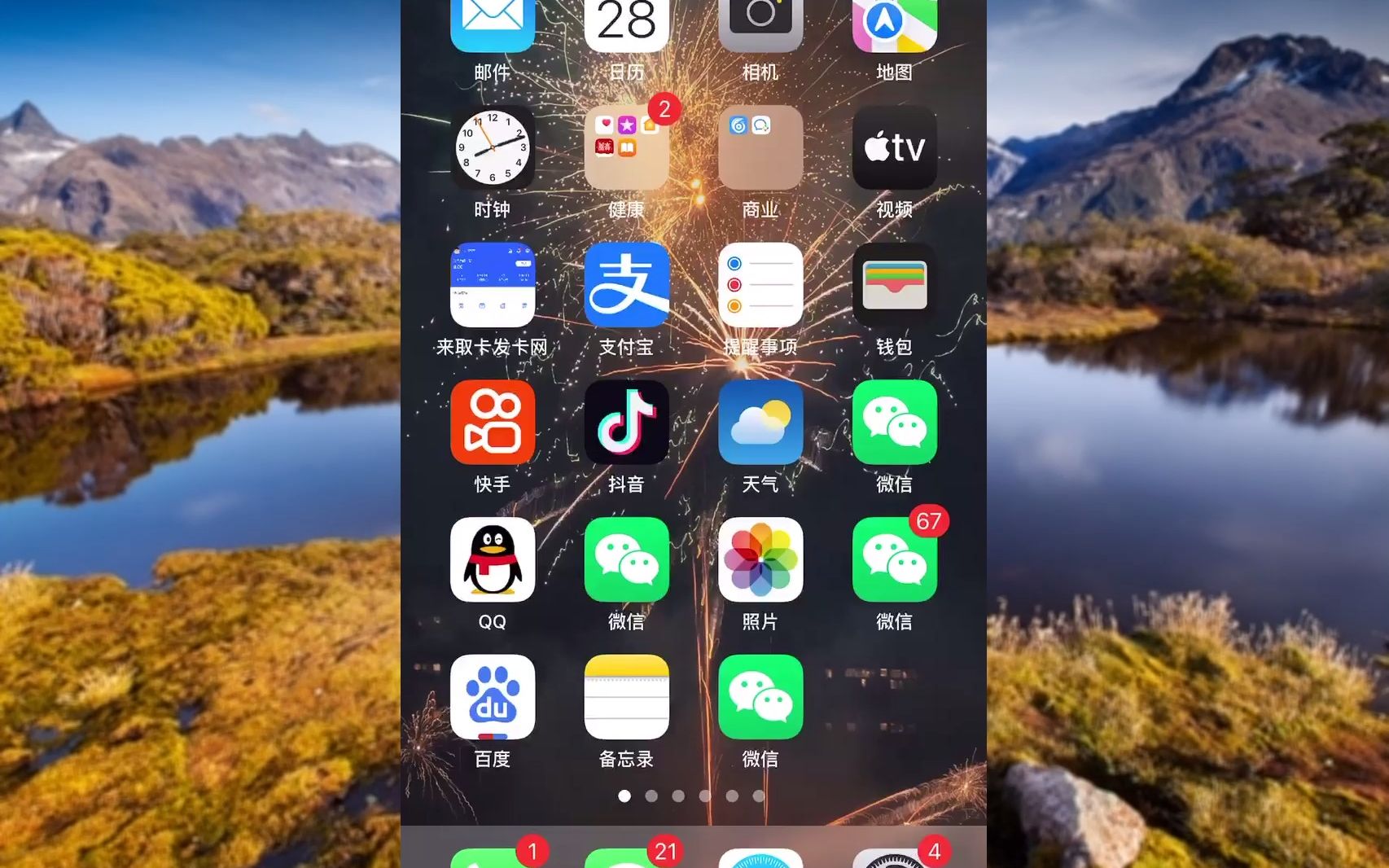The width and height of the screenshot is (1389, 868).
Task: Open the WeChat icon with 67 badge
Action: [x=894, y=560]
